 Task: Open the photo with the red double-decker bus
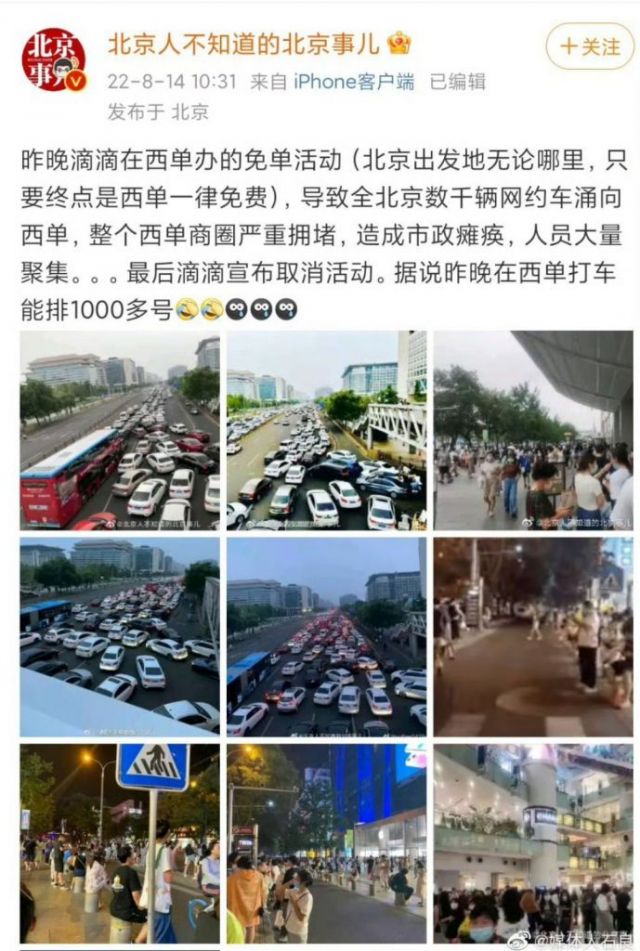[x=120, y=430]
